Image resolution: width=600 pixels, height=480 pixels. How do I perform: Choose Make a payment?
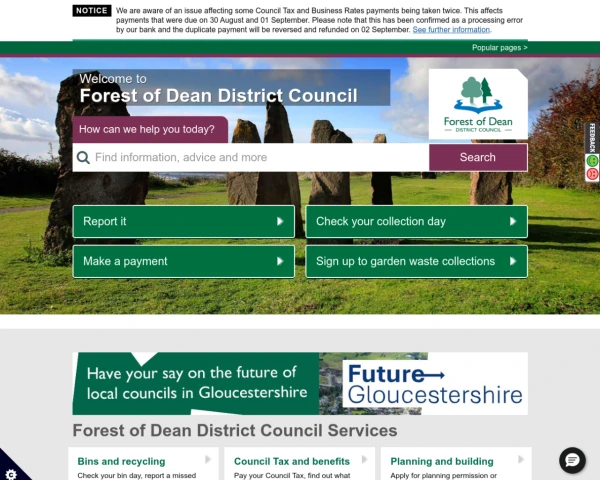click(x=183, y=261)
